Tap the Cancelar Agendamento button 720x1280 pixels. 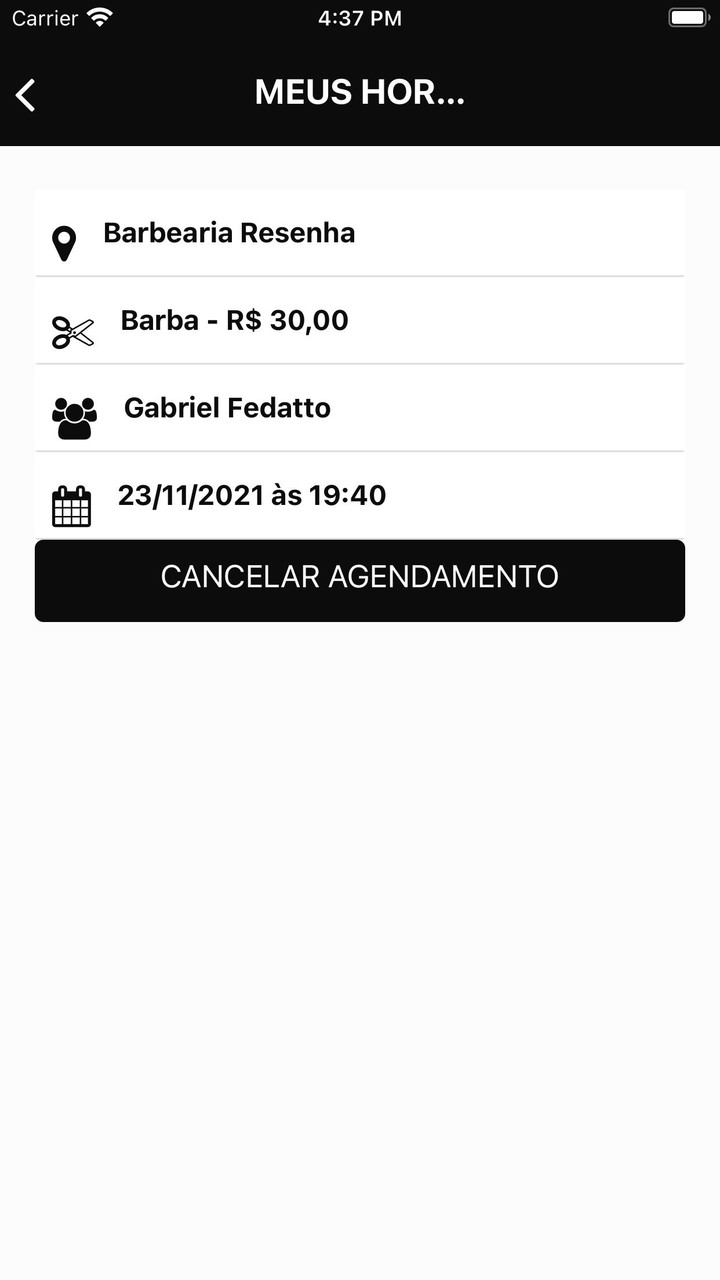click(x=360, y=580)
